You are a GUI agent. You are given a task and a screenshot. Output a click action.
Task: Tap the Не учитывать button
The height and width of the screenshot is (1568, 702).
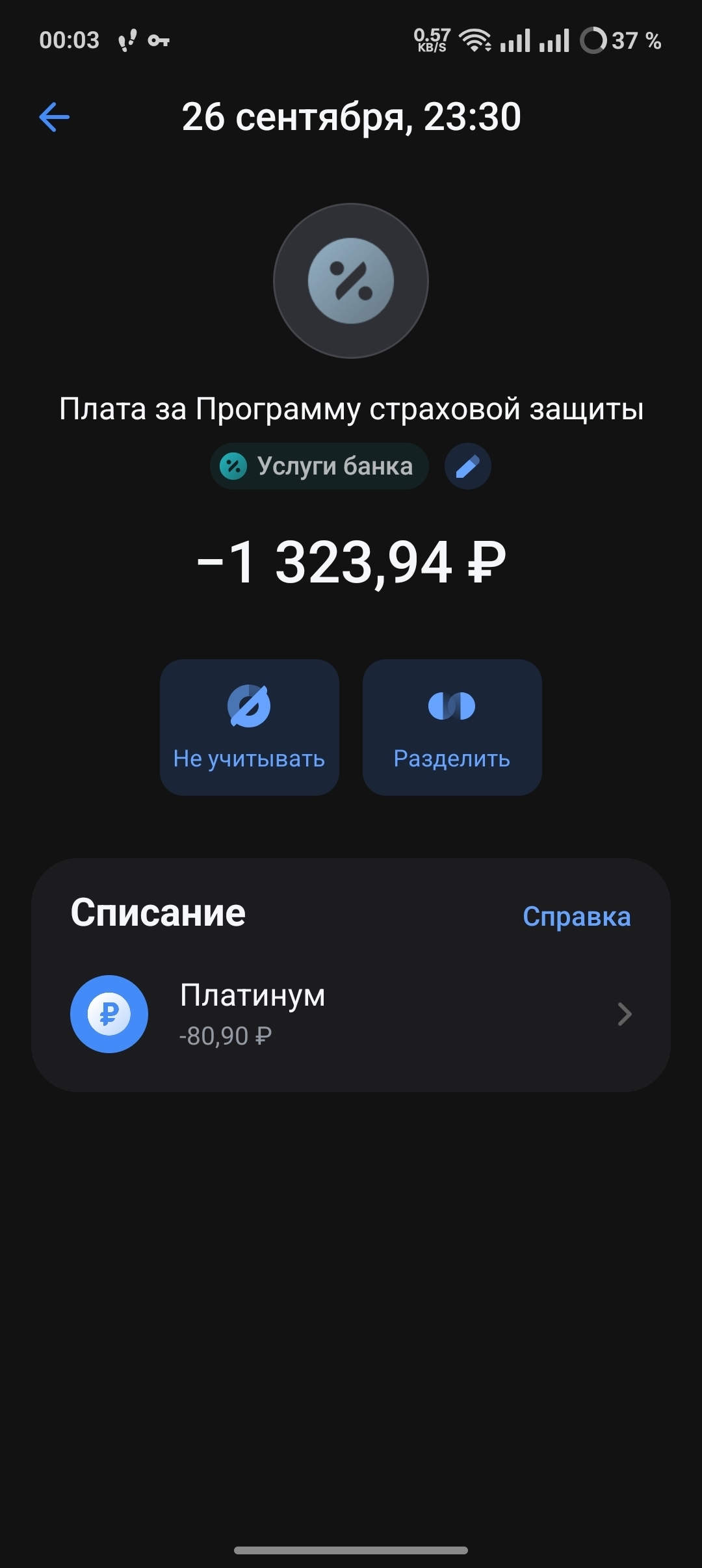(x=250, y=727)
